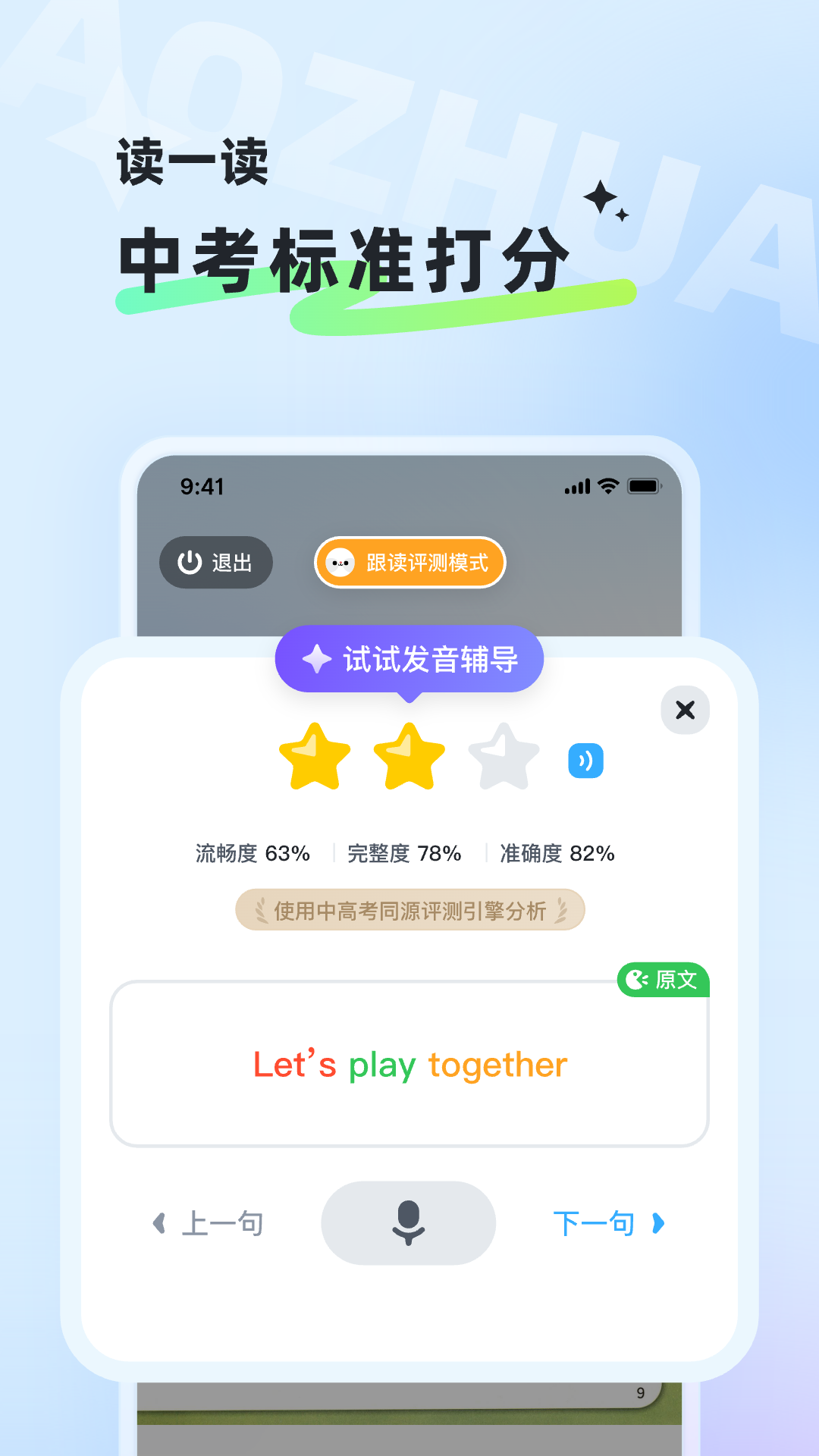Expand the 试试发音辅导 tooltip bubble
The width and height of the screenshot is (819, 1456).
(x=409, y=659)
